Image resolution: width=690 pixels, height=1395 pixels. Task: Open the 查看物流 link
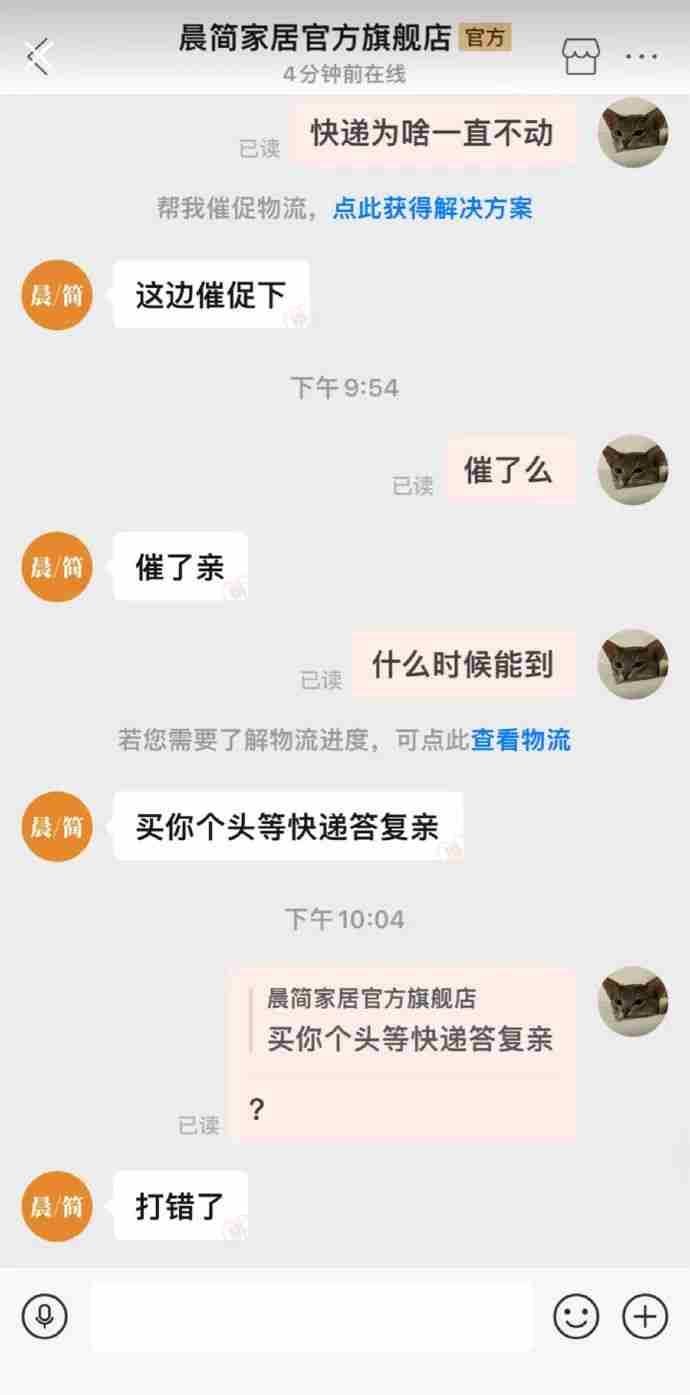click(521, 740)
